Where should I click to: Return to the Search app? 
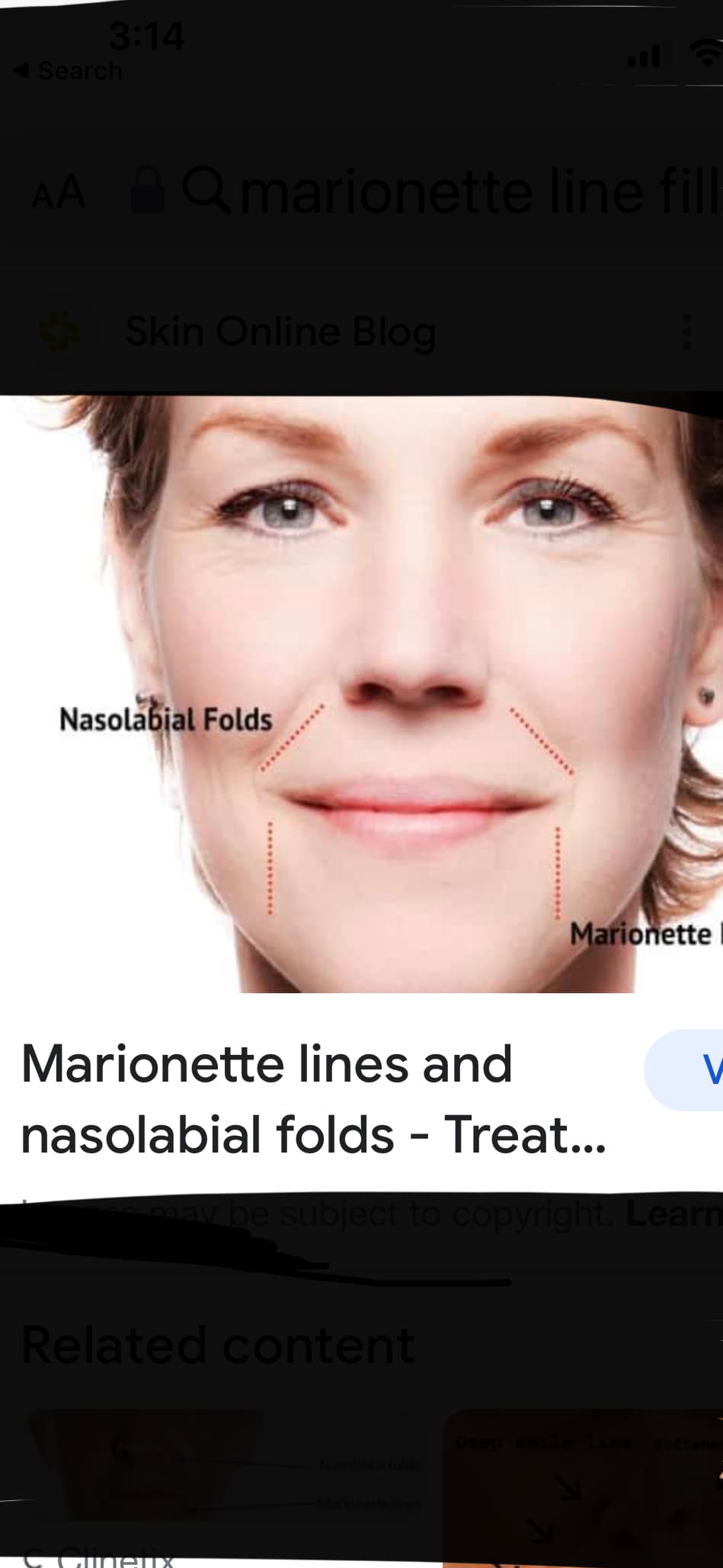coord(68,71)
